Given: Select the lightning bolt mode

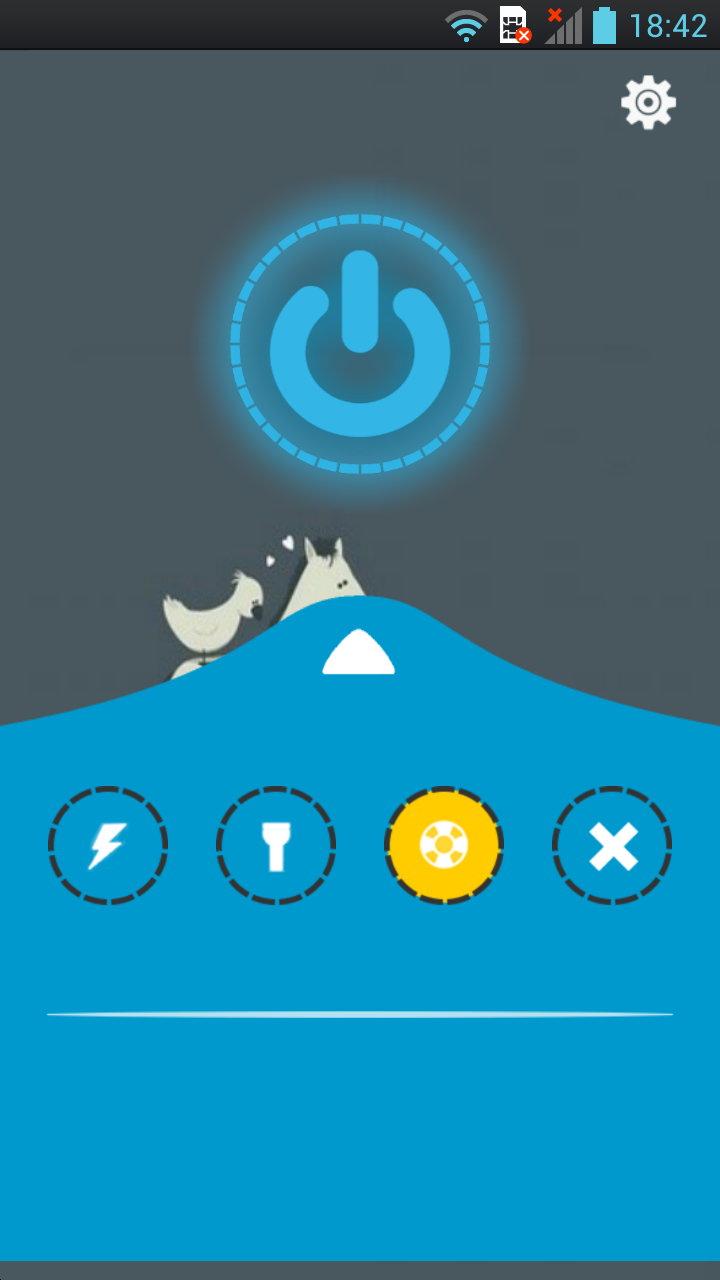Looking at the screenshot, I should [108, 846].
